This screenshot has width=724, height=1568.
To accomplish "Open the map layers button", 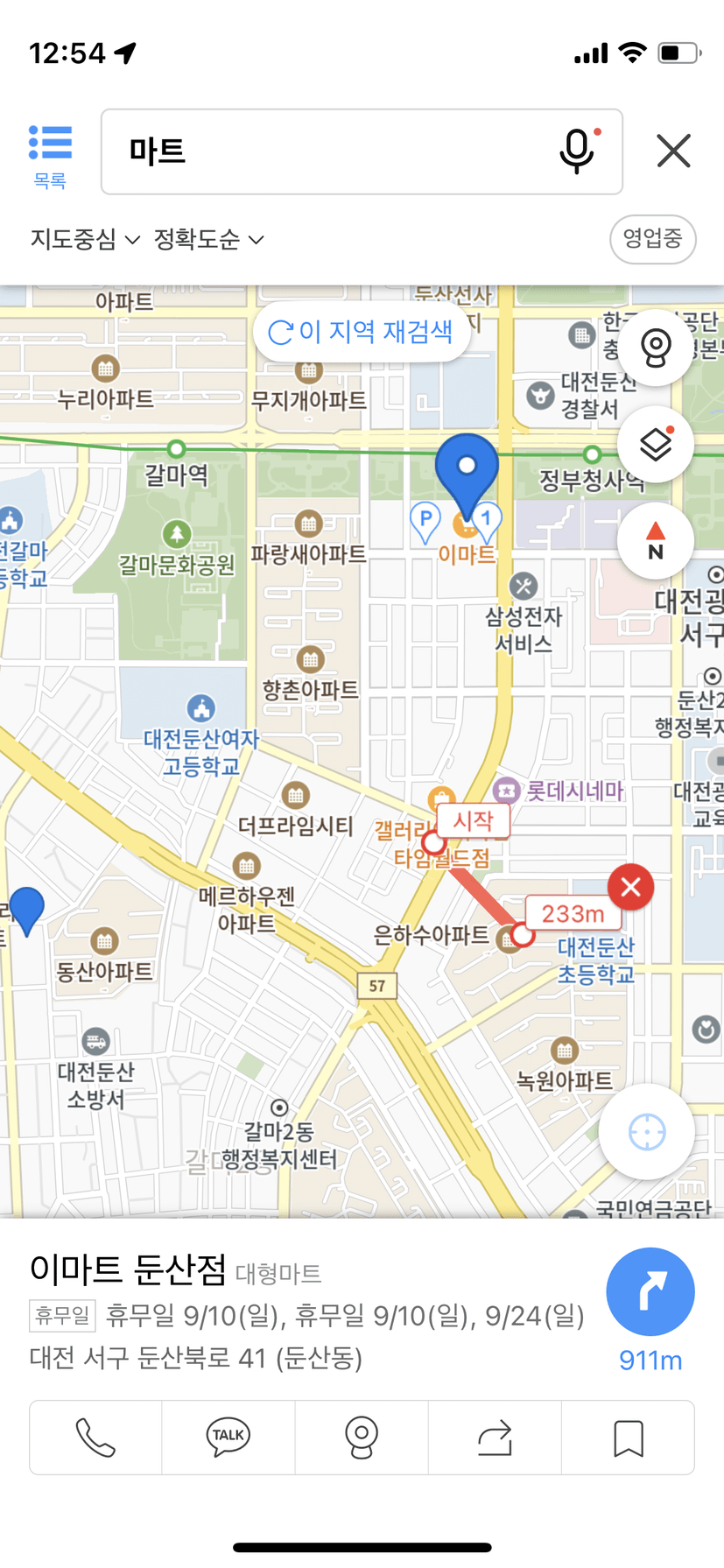I will (656, 444).
